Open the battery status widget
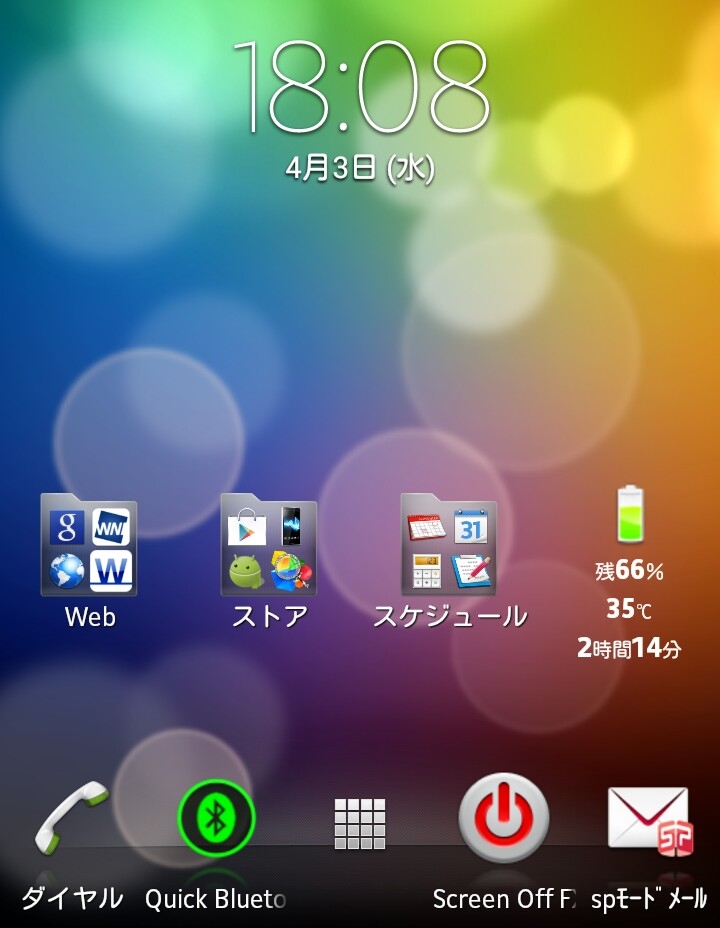The height and width of the screenshot is (928, 720). [x=629, y=570]
